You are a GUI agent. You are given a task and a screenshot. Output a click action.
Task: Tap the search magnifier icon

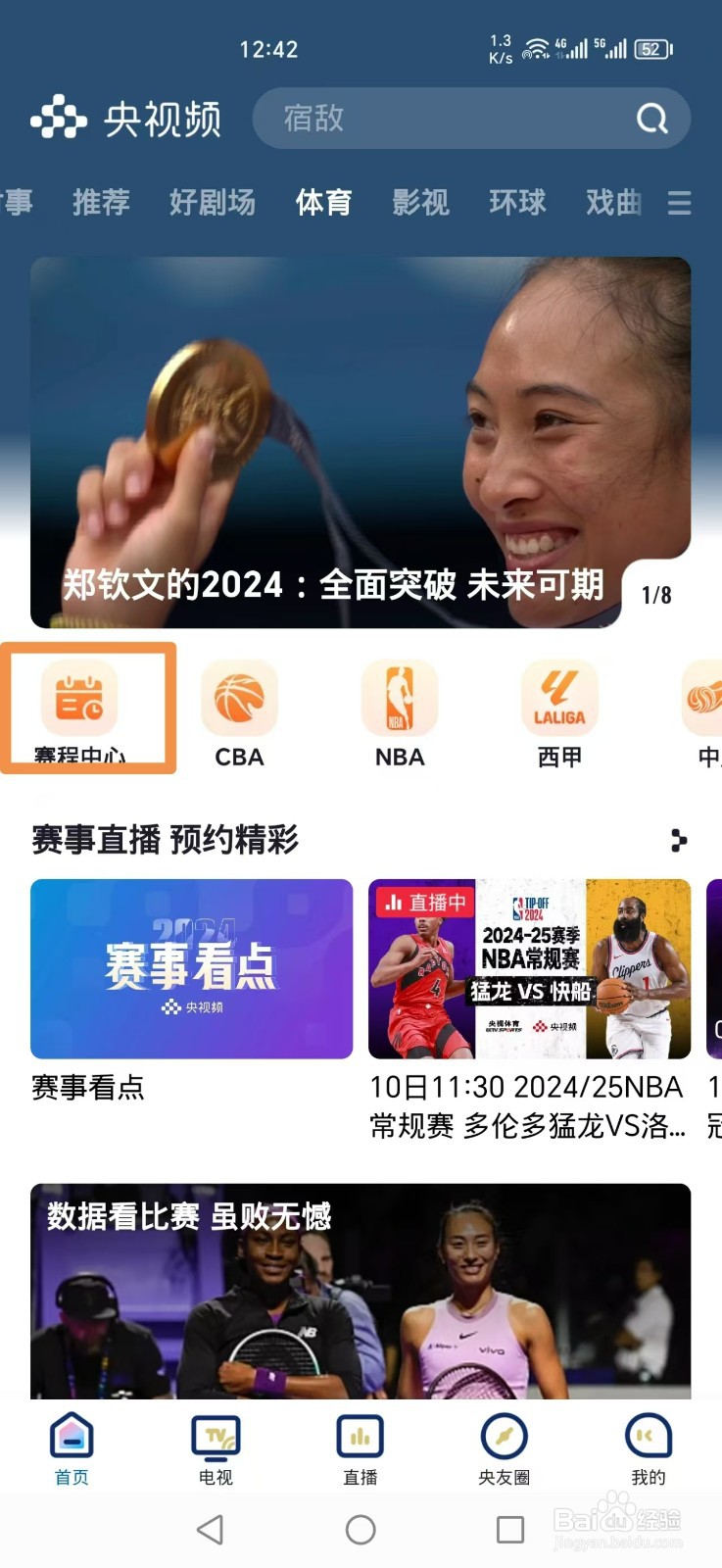tap(650, 119)
